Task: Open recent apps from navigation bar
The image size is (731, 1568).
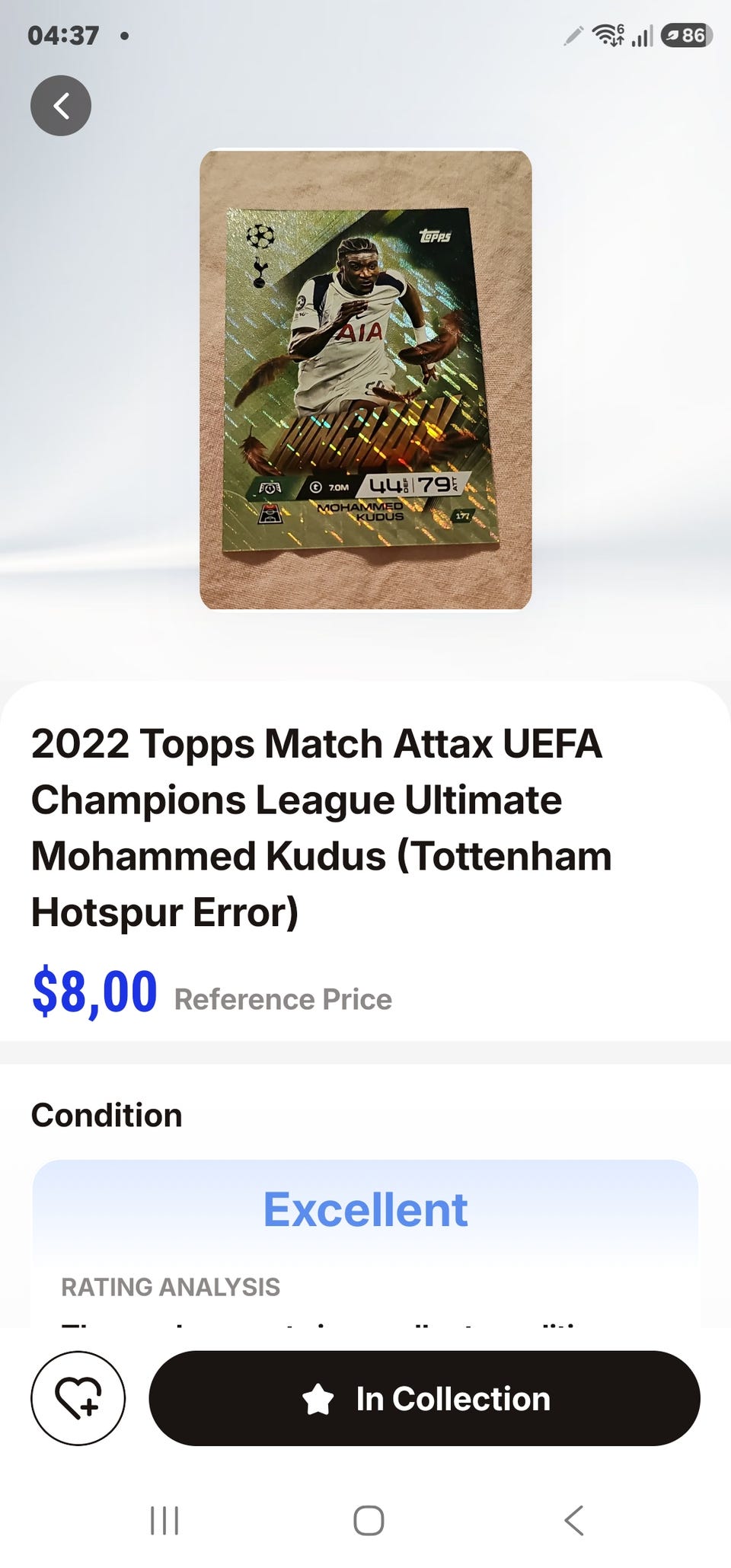Action: click(164, 1521)
